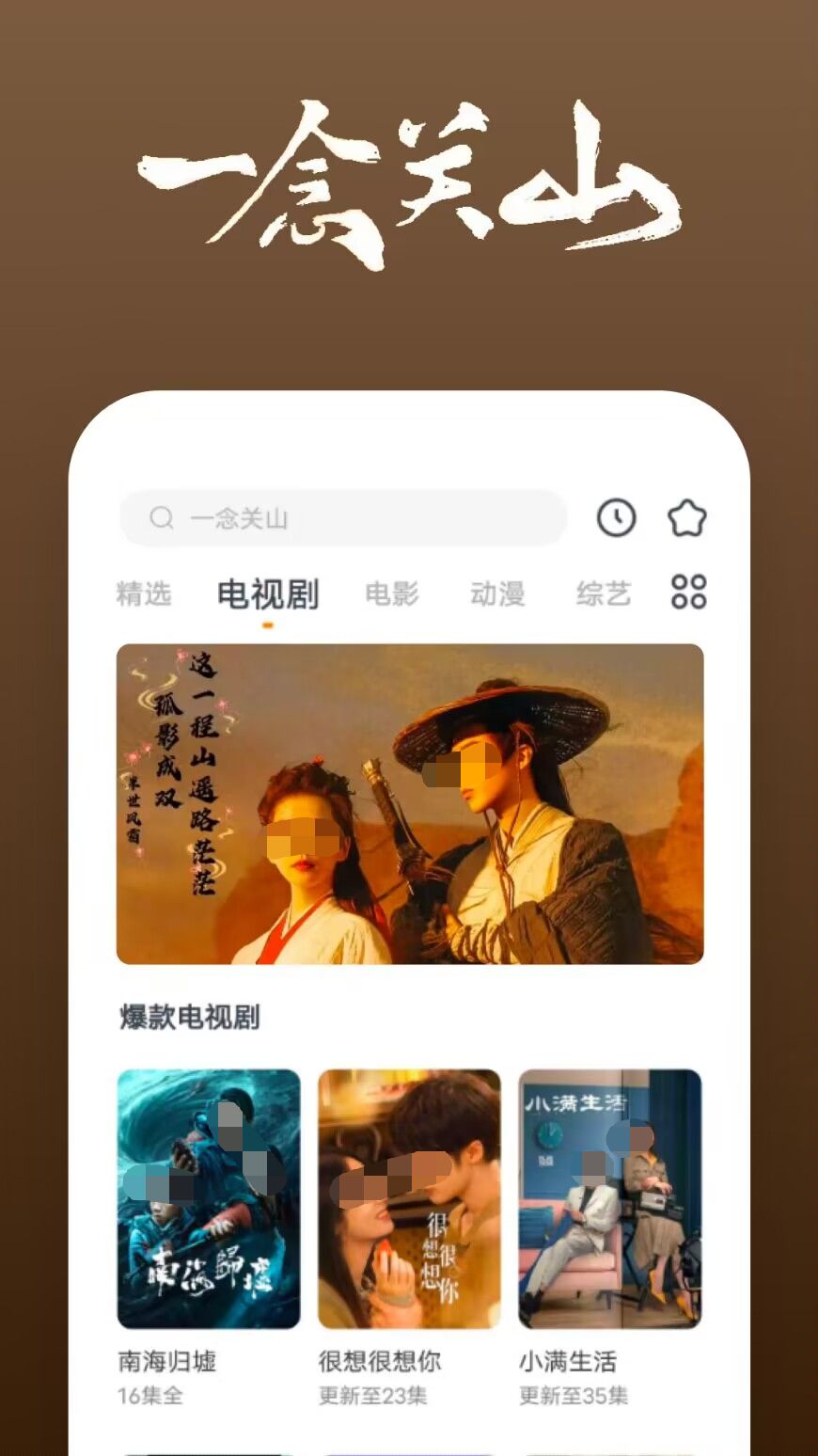Click the 小满生活 title
Image resolution: width=818 pixels, height=1456 pixels.
tap(567, 1361)
